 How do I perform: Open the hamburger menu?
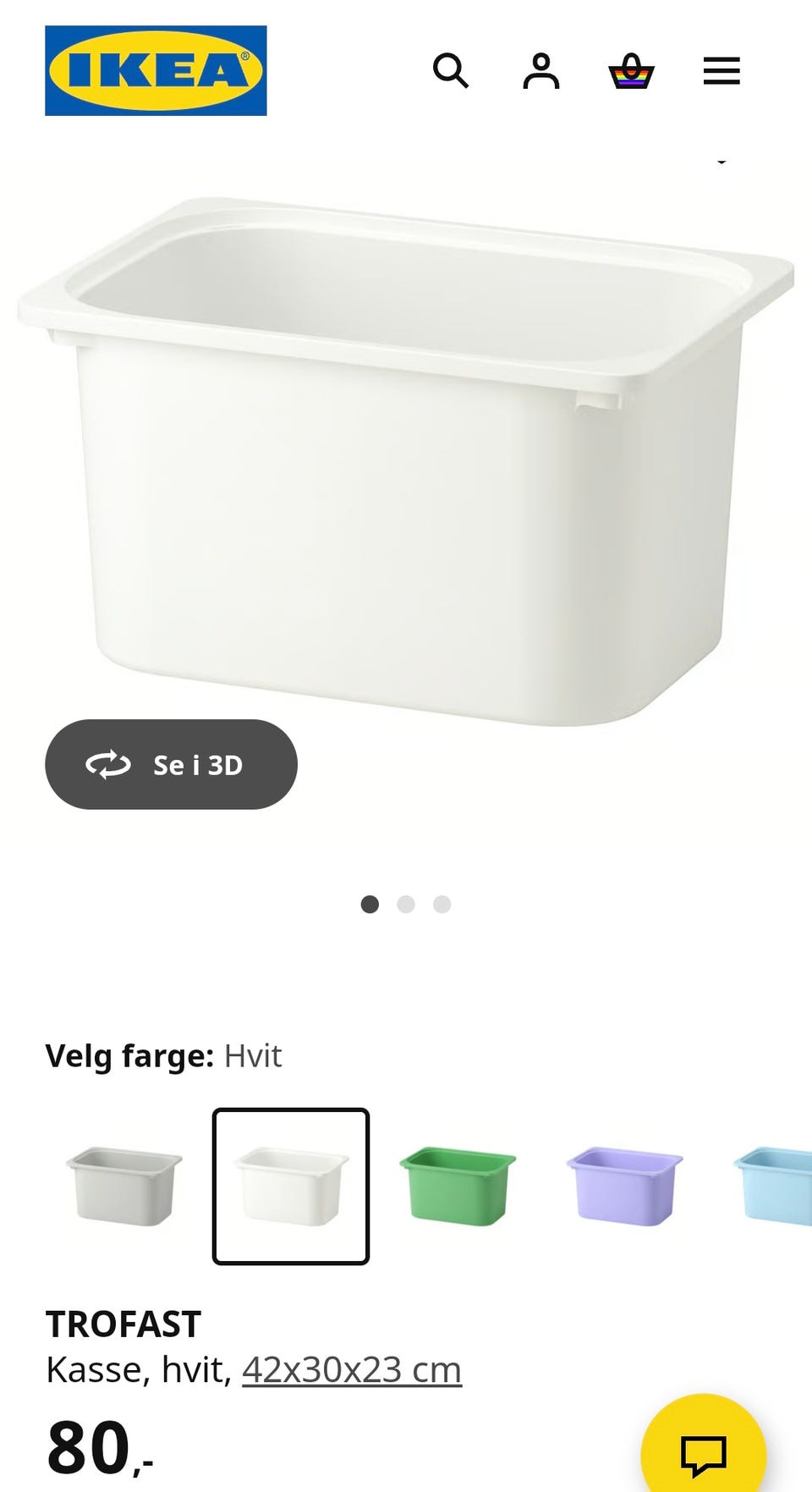tap(721, 71)
